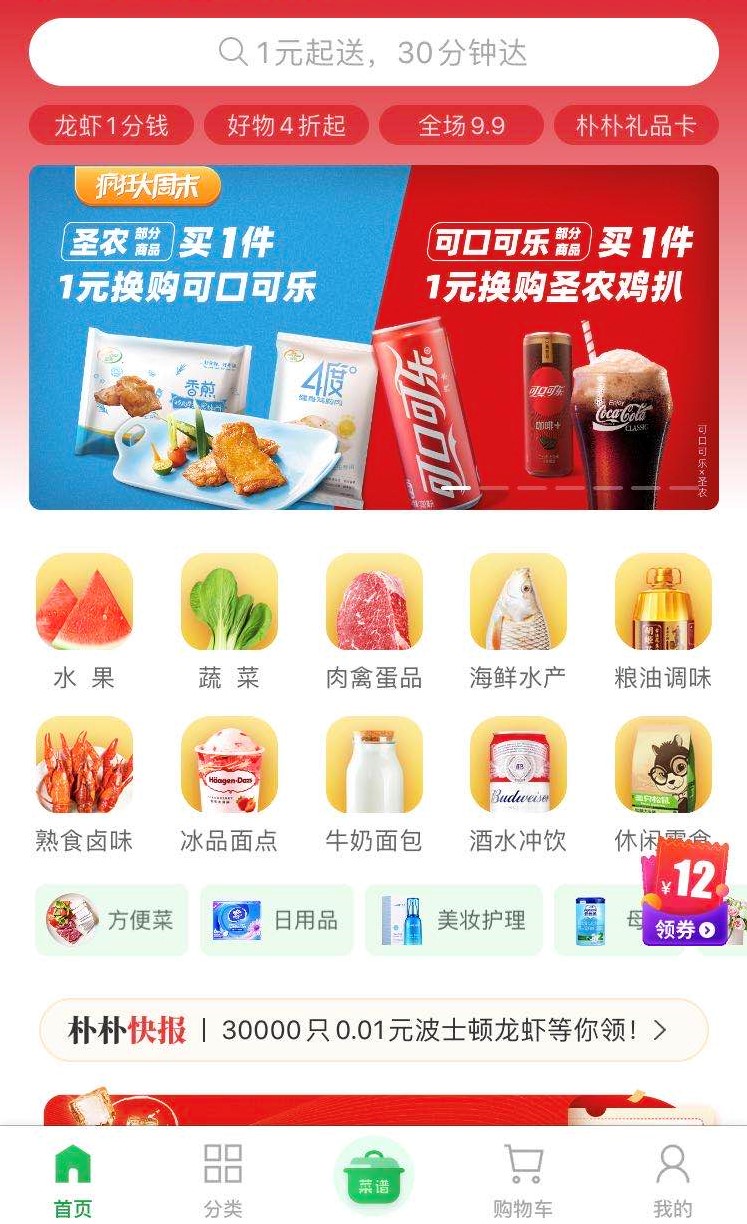
Task: Open the 朴朴快报 lobster news banner
Action: [x=373, y=1029]
